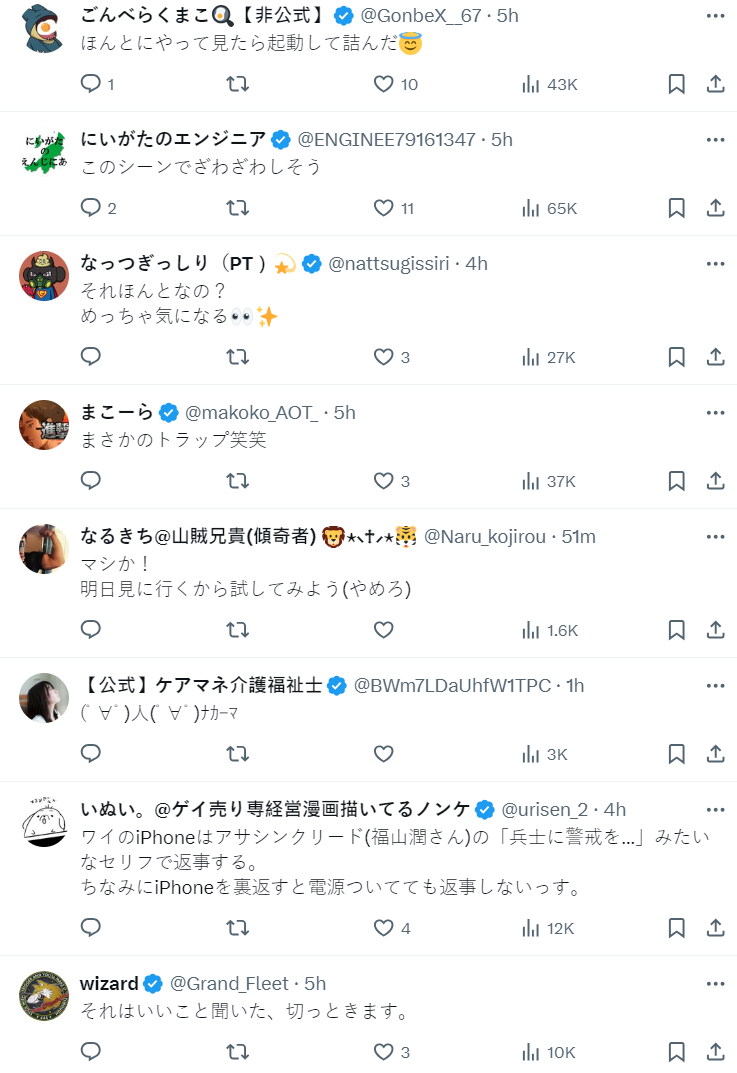737x1073 pixels.
Task: Share the reply by @Grand_Fleet
Action: [x=715, y=1052]
